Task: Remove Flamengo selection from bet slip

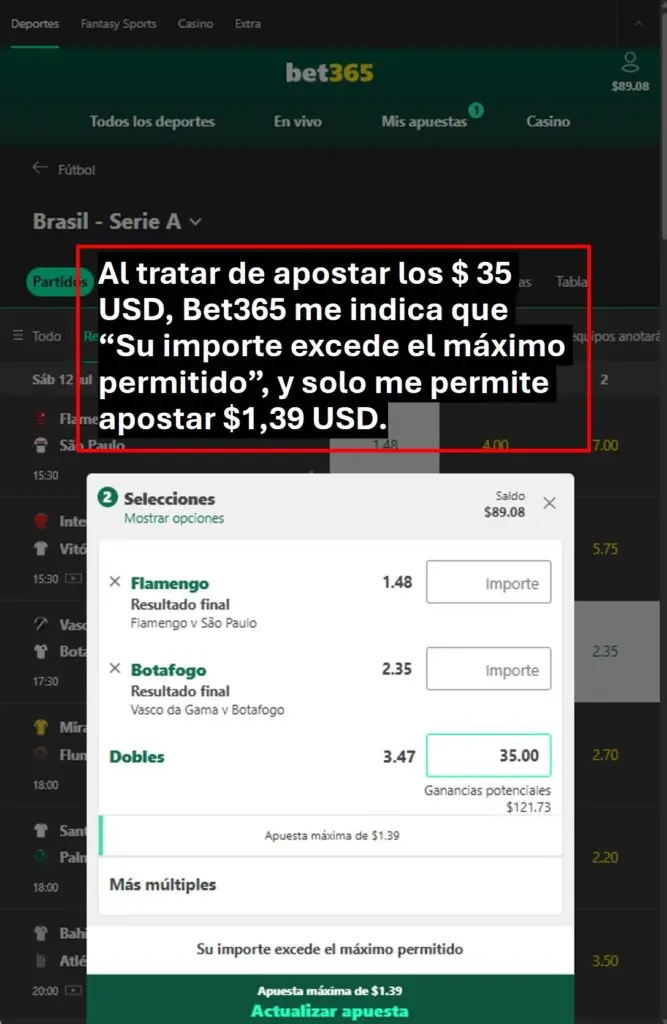Action: (115, 582)
